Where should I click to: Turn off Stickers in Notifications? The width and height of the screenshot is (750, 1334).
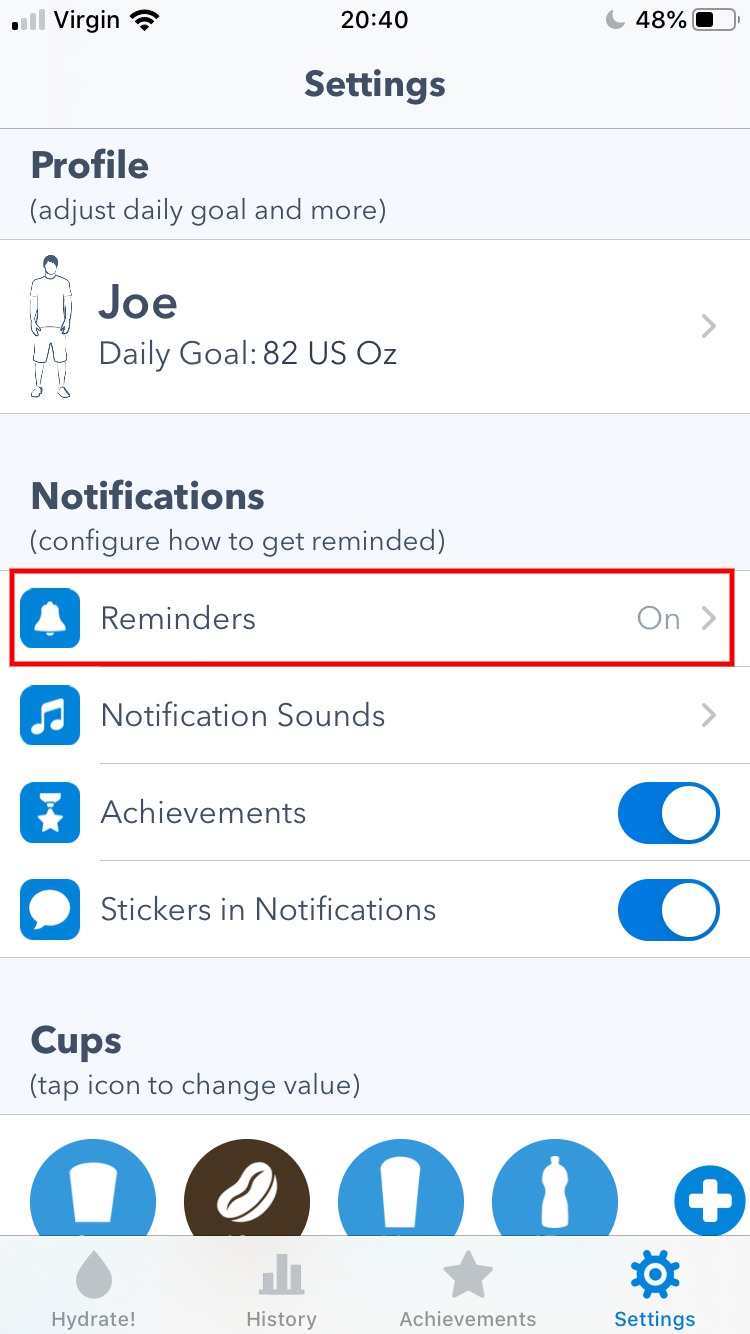pyautogui.click(x=668, y=910)
